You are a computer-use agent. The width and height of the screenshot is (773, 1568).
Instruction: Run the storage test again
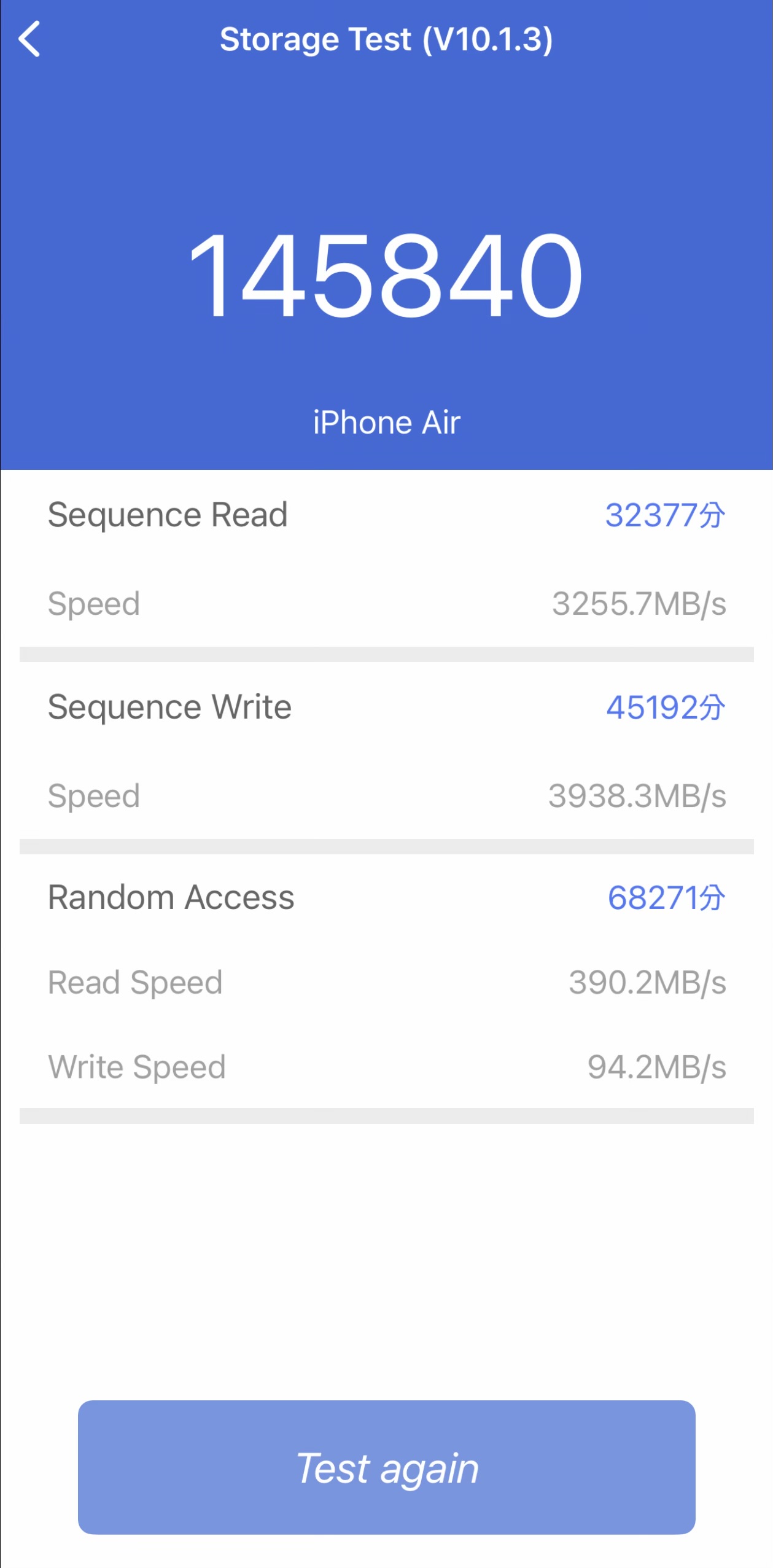(386, 1468)
